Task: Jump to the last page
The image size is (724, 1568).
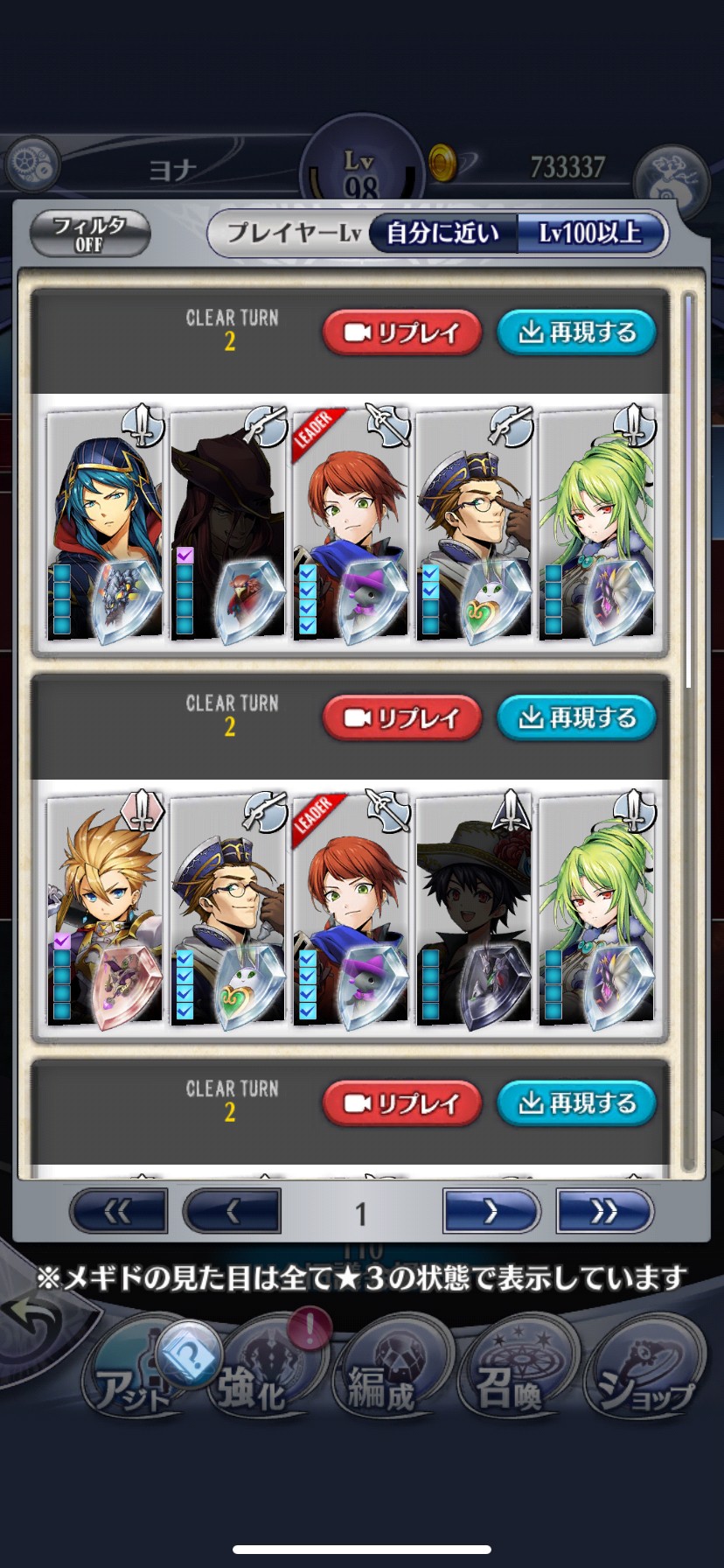Action: tap(604, 1212)
